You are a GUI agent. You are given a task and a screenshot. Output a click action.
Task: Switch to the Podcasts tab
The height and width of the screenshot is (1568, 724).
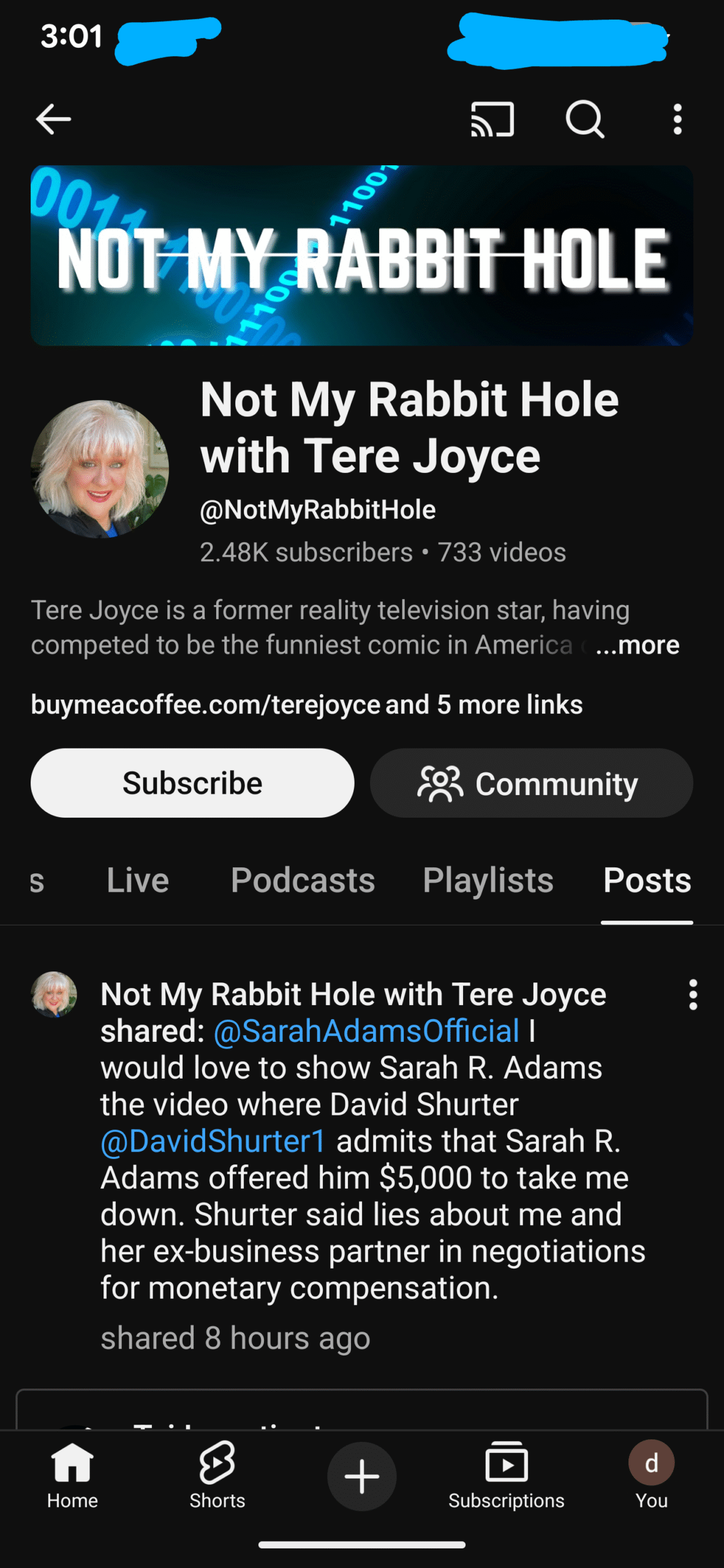click(303, 881)
